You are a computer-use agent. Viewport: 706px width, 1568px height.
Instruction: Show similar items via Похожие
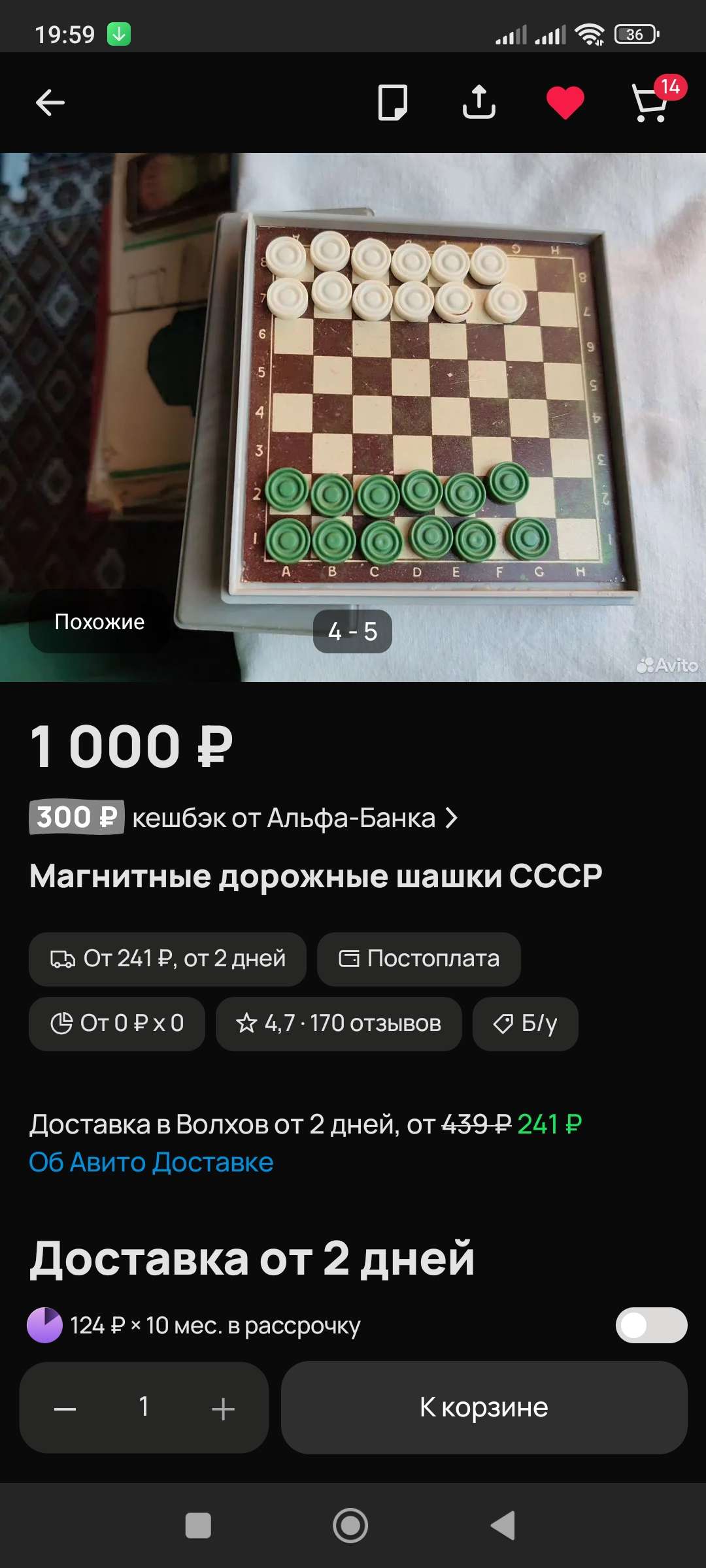tap(99, 621)
